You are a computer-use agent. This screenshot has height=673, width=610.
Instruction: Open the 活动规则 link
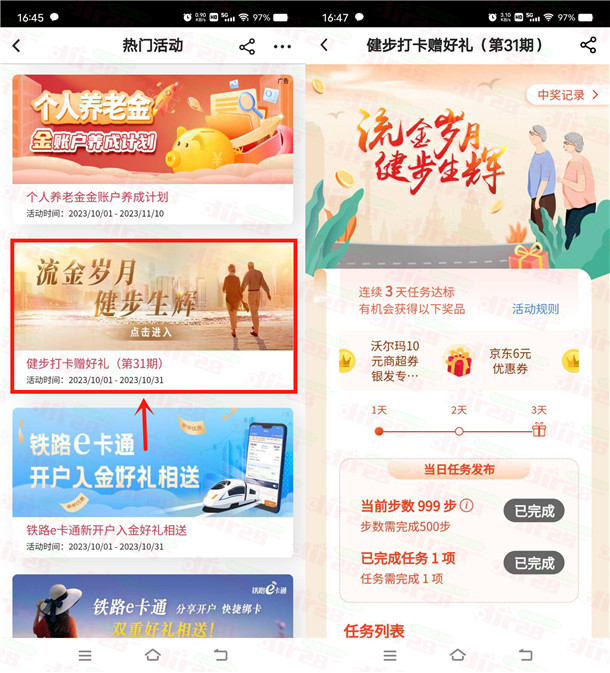point(535,309)
